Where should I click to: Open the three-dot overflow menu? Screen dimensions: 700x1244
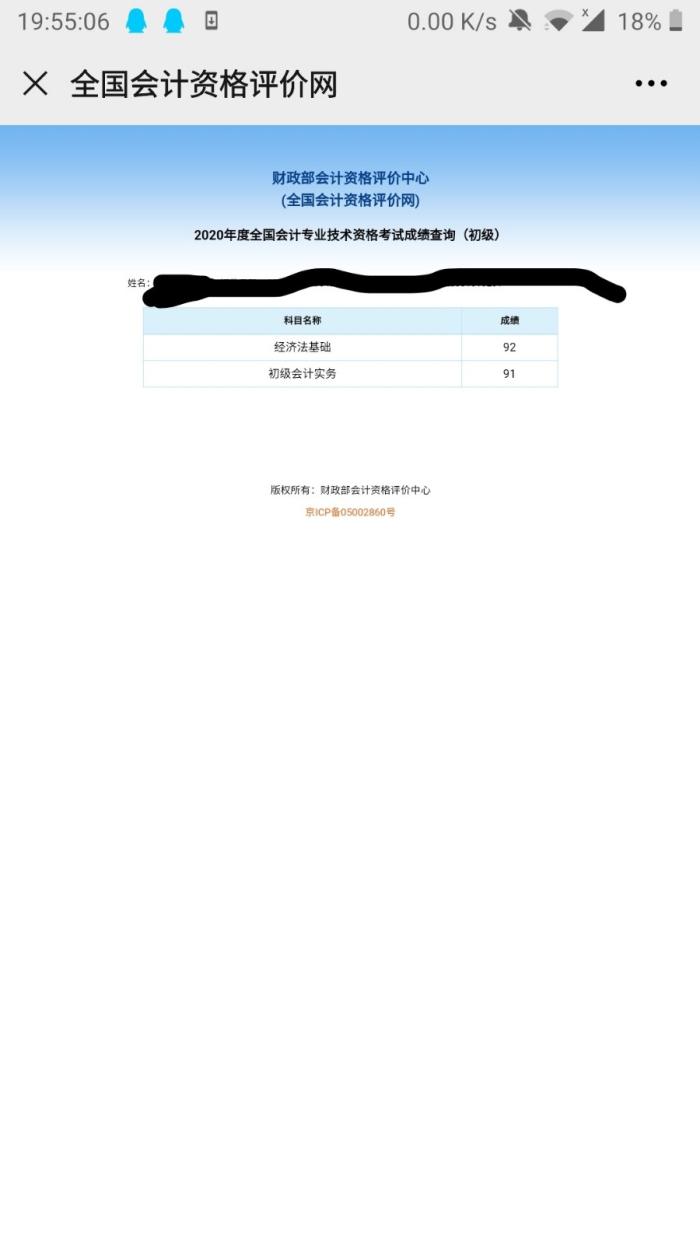pos(651,84)
